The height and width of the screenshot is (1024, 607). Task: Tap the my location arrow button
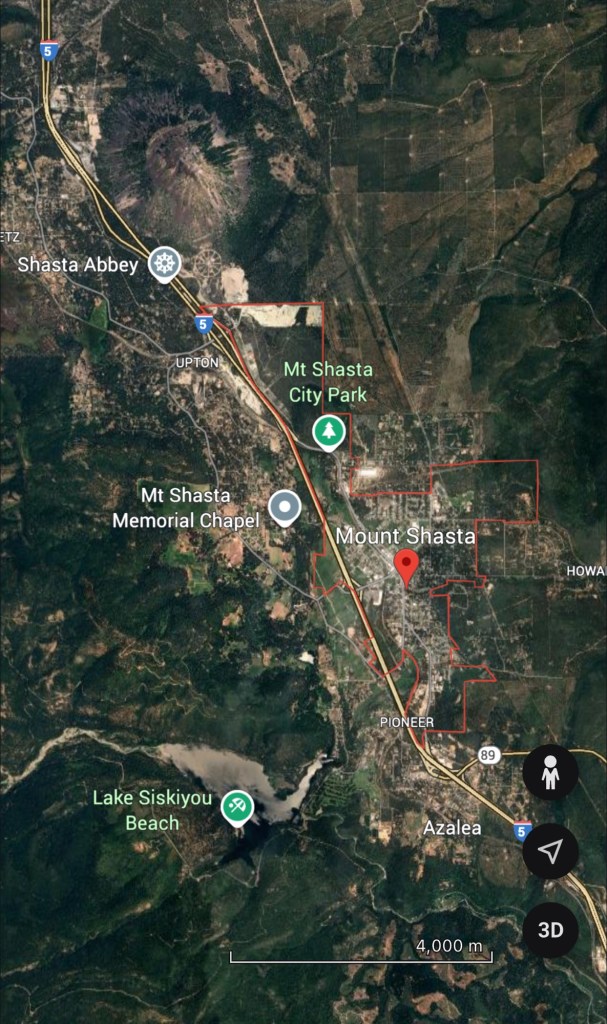550,851
